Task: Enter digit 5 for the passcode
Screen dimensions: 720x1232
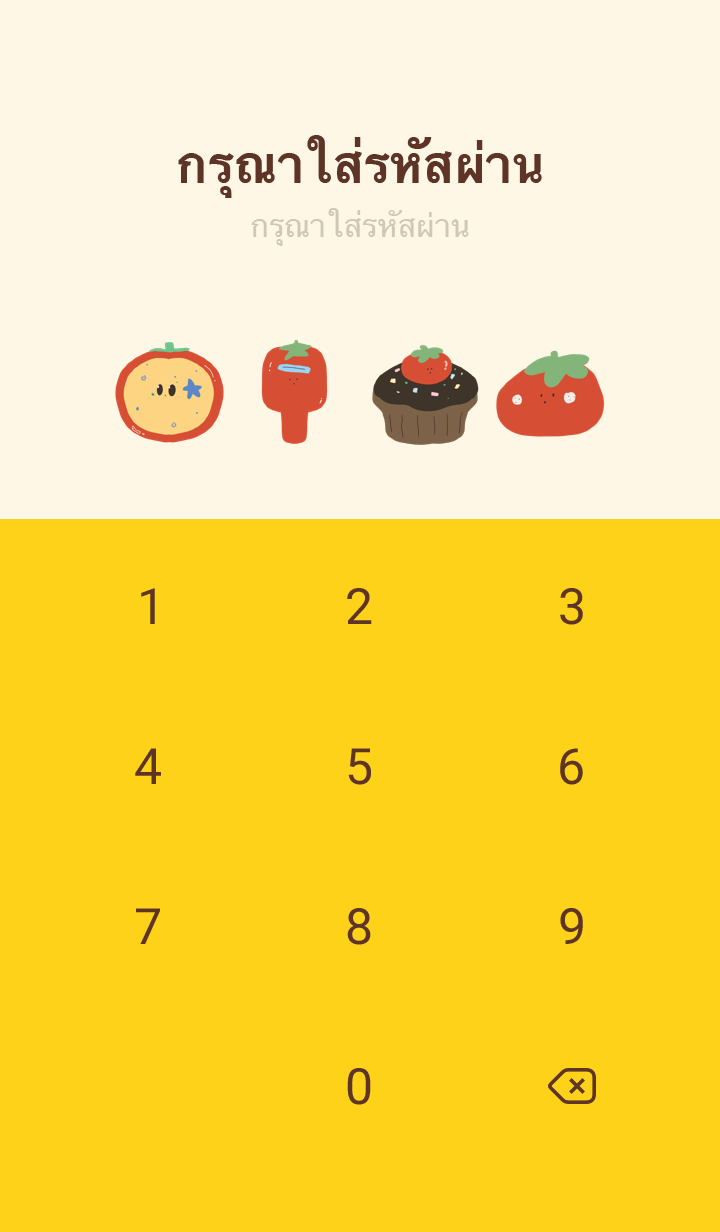Action: 359,767
